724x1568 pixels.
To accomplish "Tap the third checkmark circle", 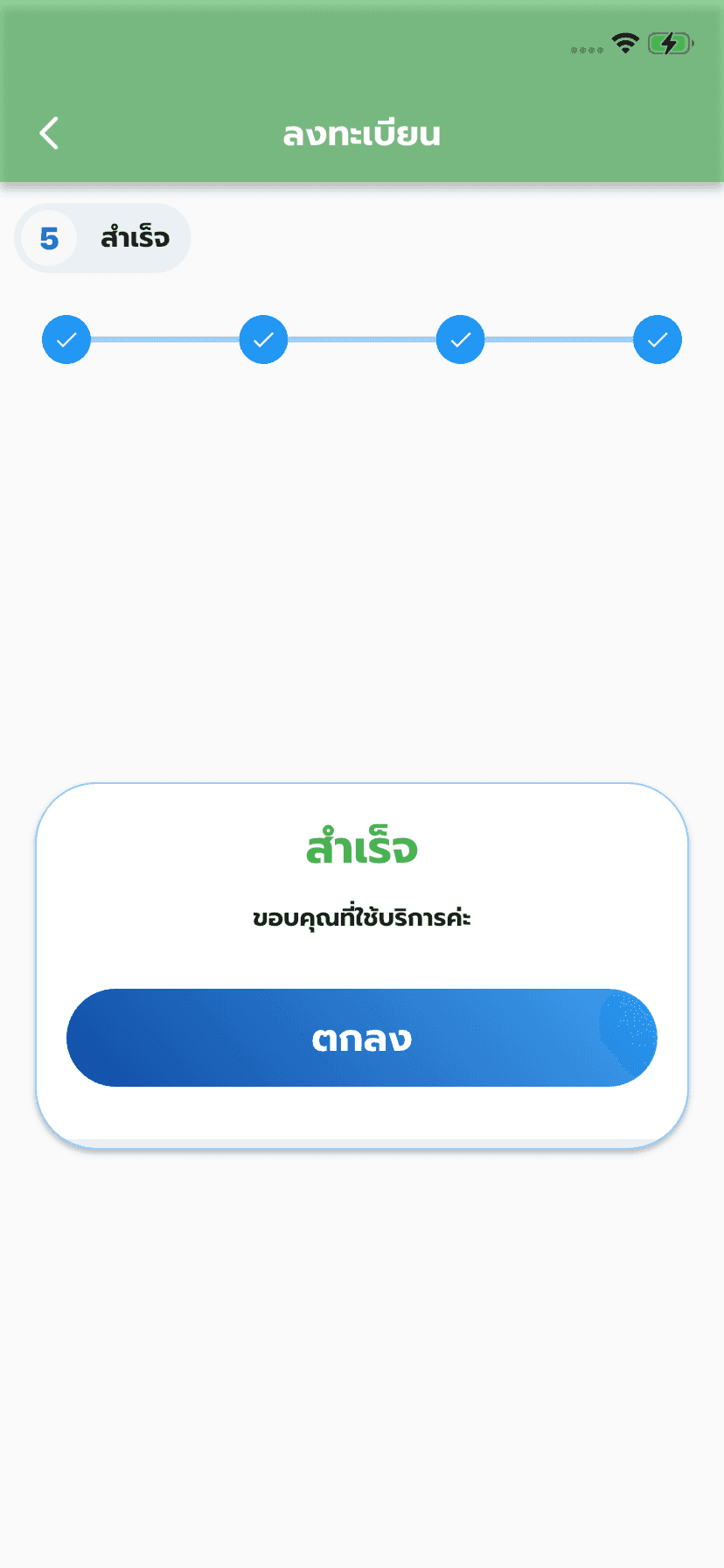I will [460, 339].
